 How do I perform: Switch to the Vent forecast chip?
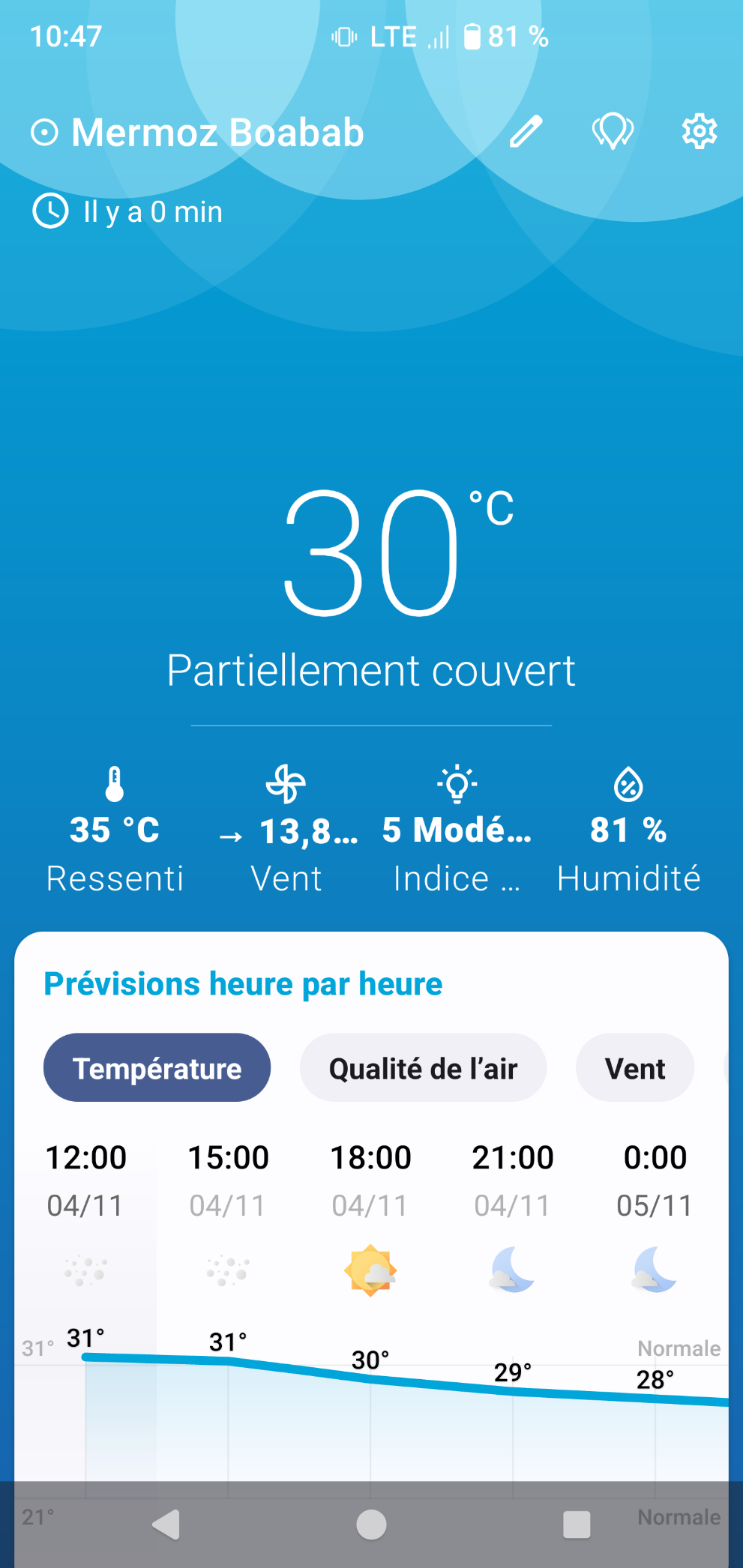tap(634, 1068)
